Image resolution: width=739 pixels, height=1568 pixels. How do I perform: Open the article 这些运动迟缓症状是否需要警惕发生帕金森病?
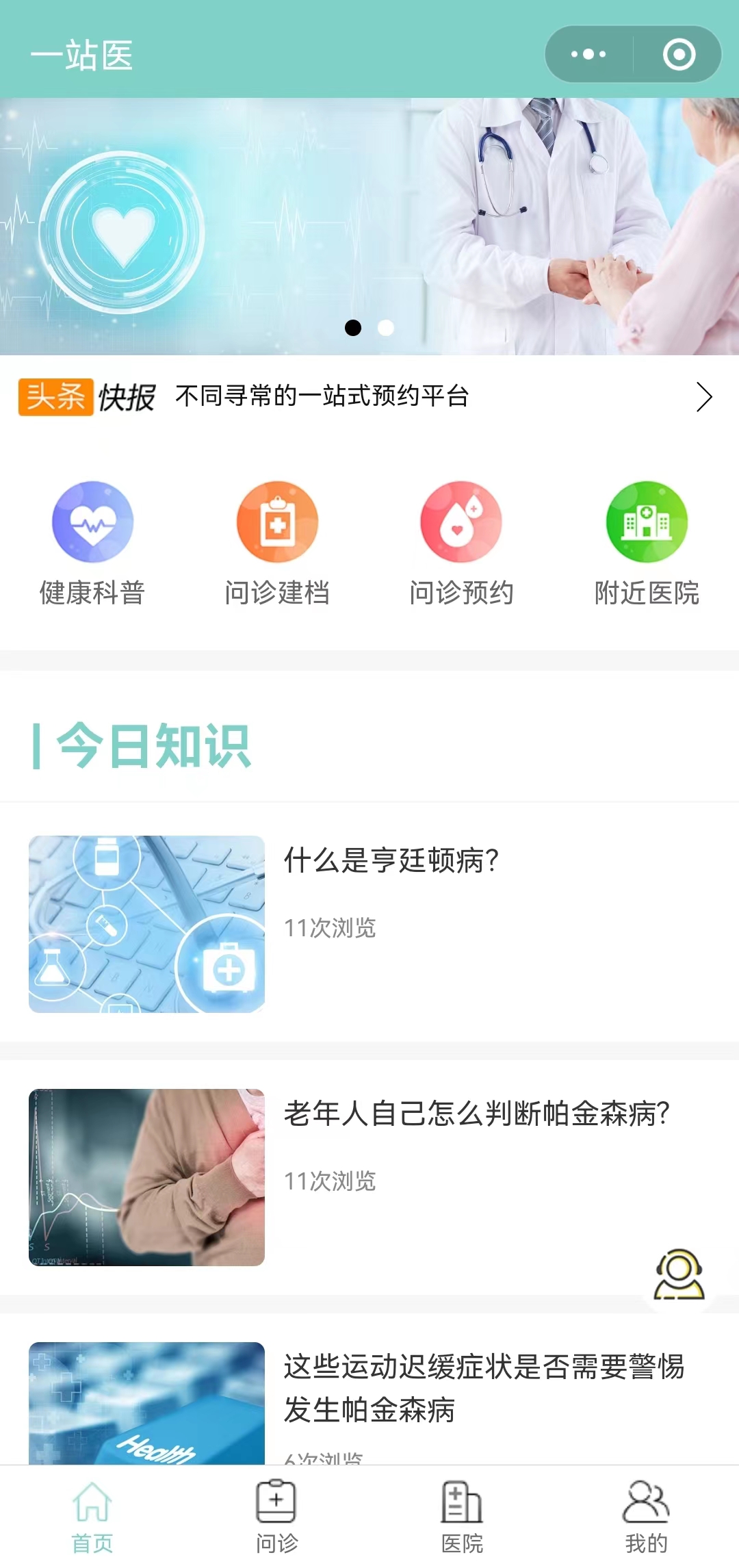[x=483, y=1388]
